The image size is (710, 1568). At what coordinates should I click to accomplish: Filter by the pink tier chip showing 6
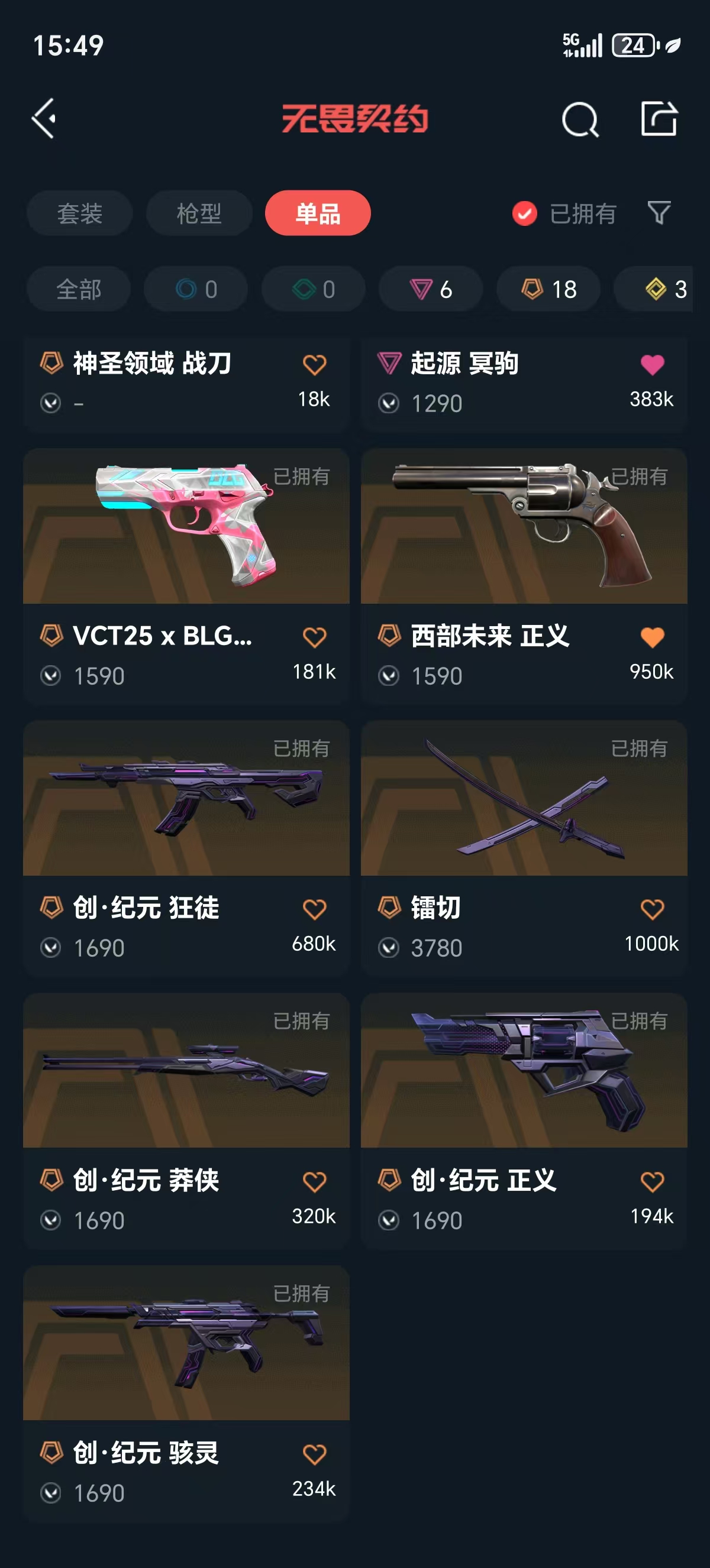click(431, 289)
